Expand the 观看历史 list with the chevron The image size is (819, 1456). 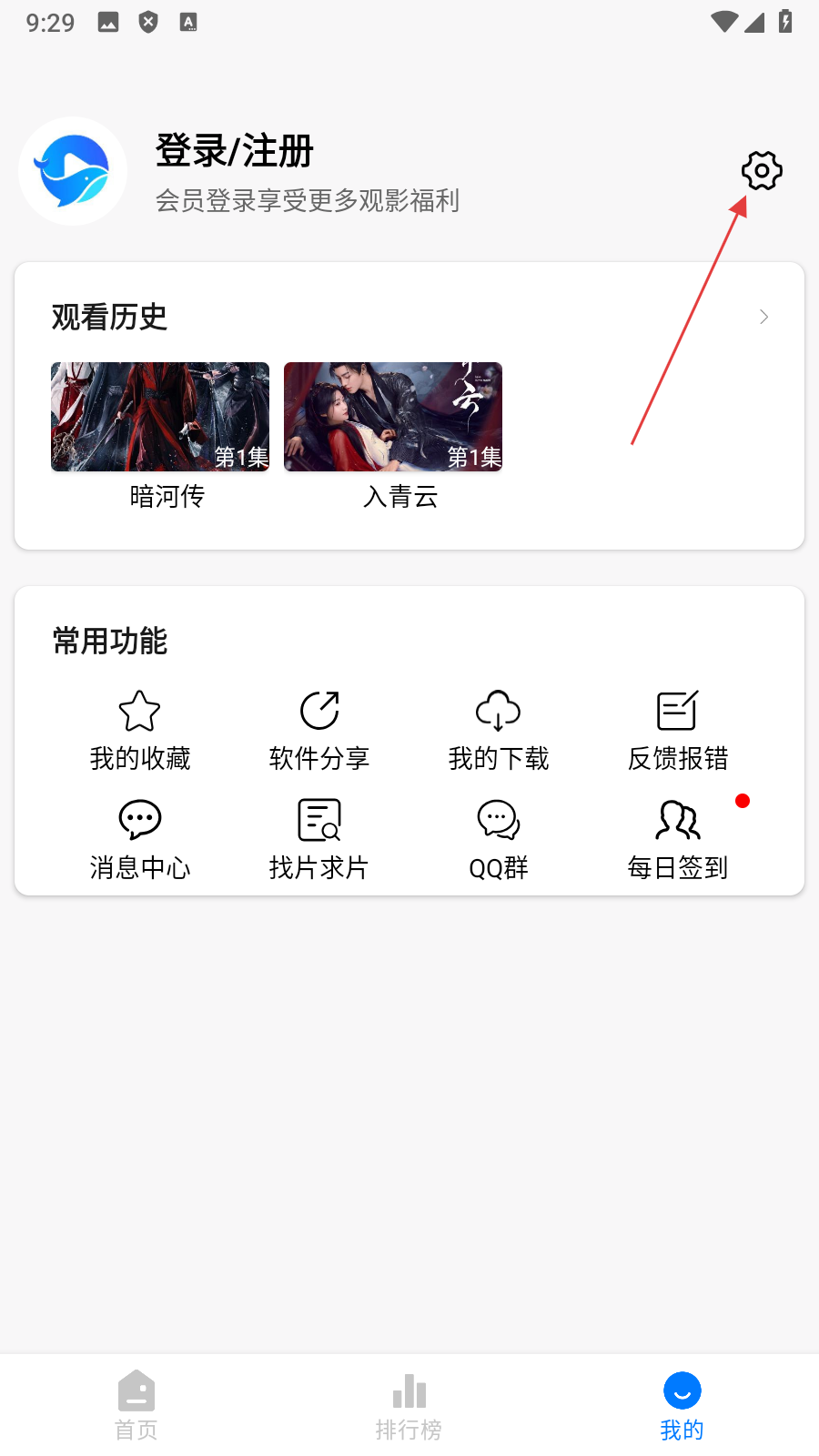click(763, 317)
